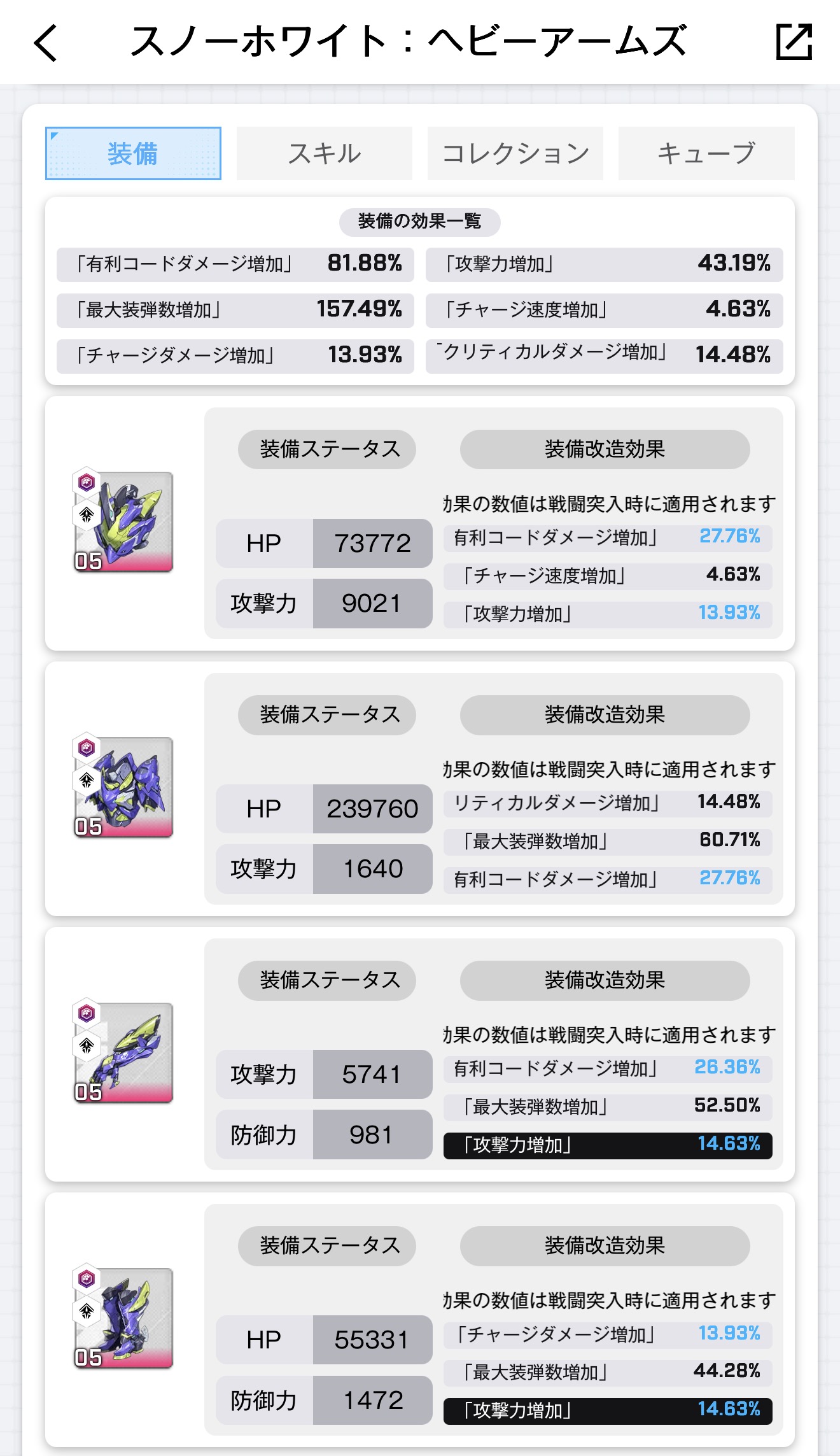Switch to the スキル tab

coord(324,153)
